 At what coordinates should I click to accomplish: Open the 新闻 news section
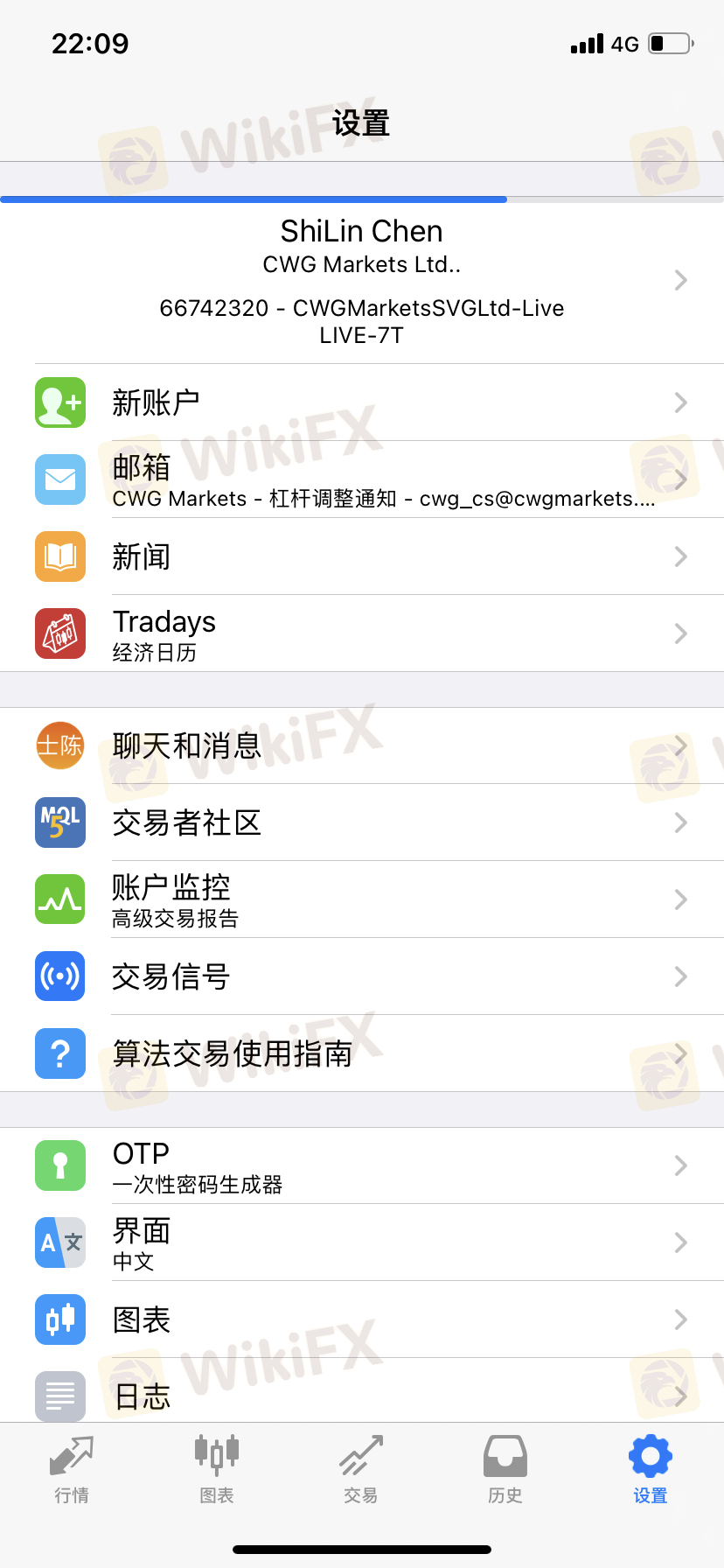click(362, 556)
